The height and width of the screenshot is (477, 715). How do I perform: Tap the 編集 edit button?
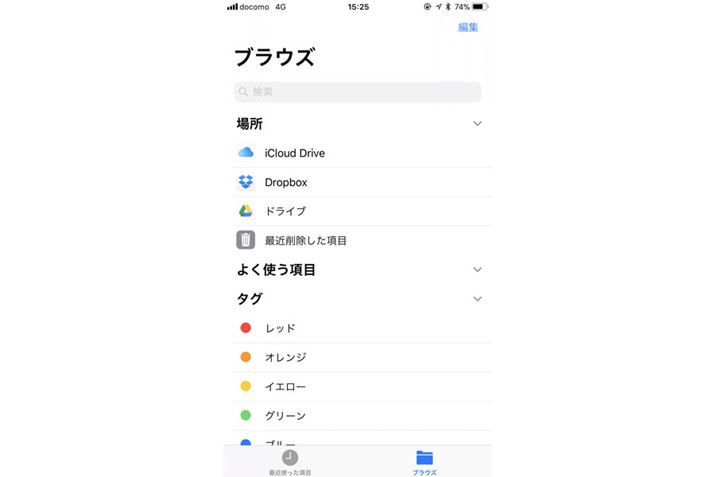468,27
